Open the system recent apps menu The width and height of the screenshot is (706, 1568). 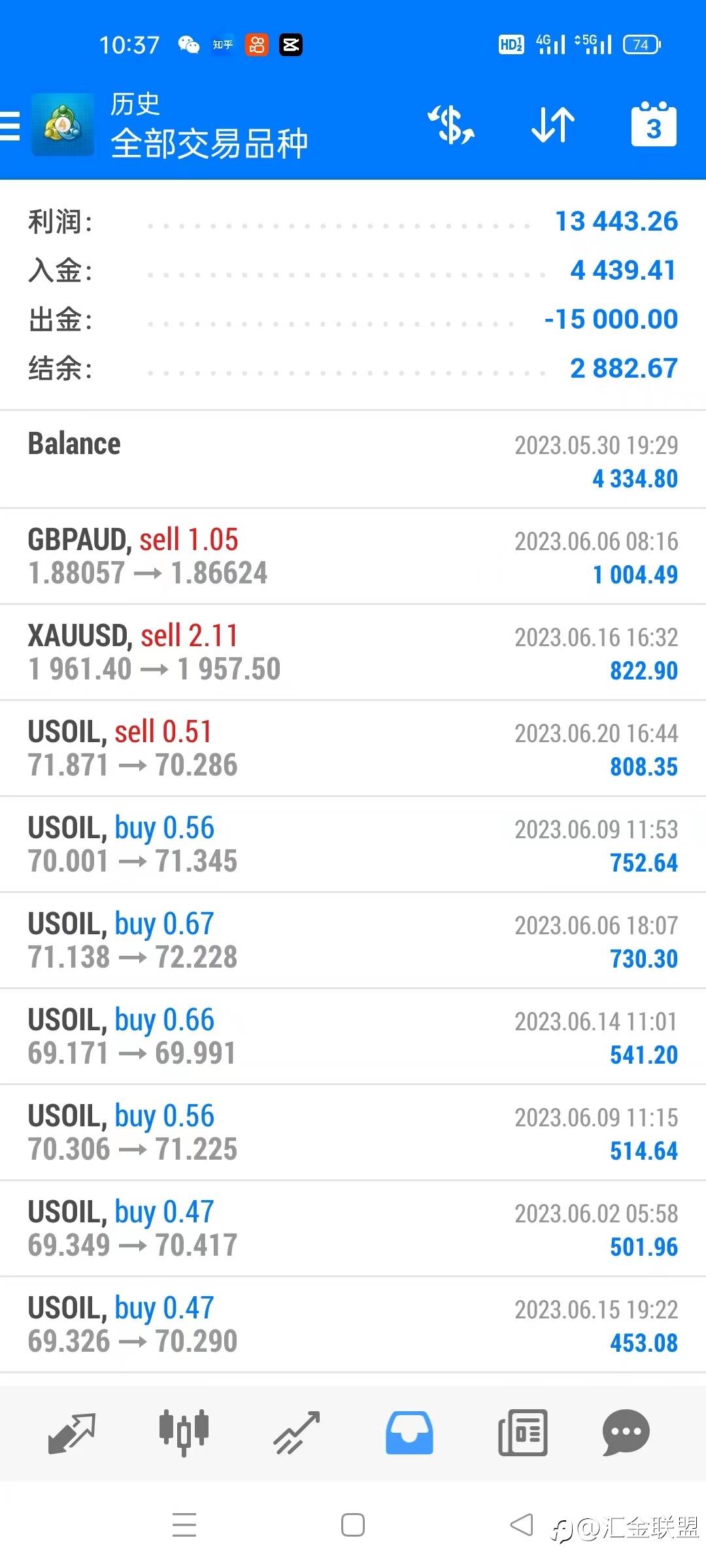click(x=184, y=1526)
